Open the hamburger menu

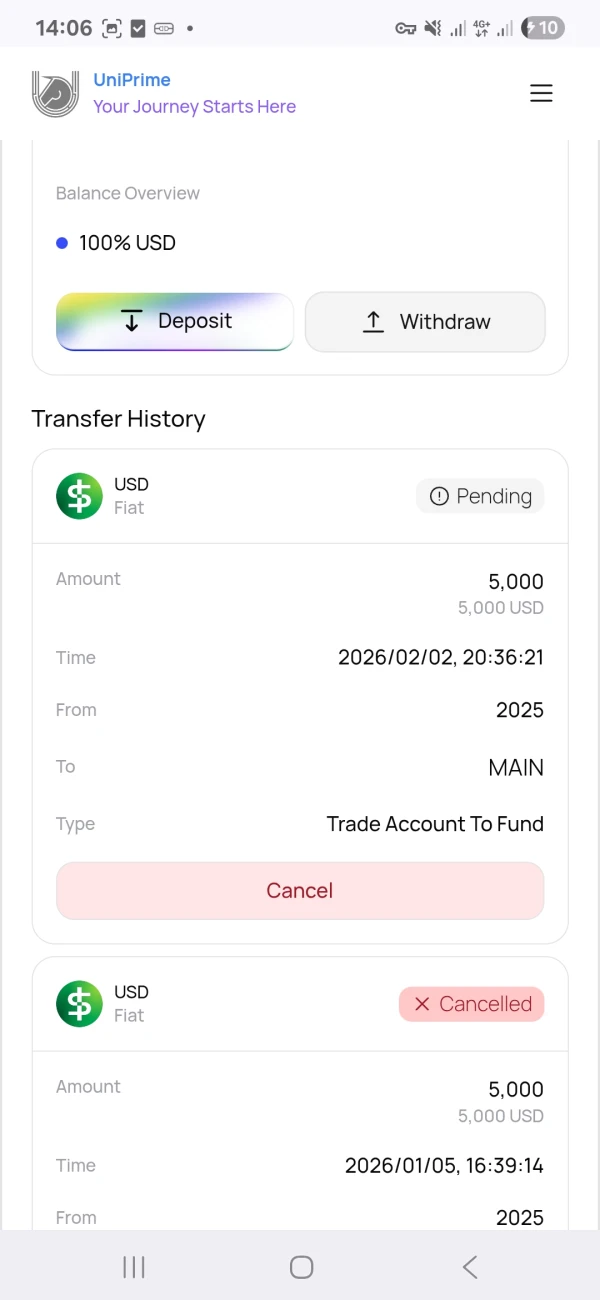click(541, 93)
